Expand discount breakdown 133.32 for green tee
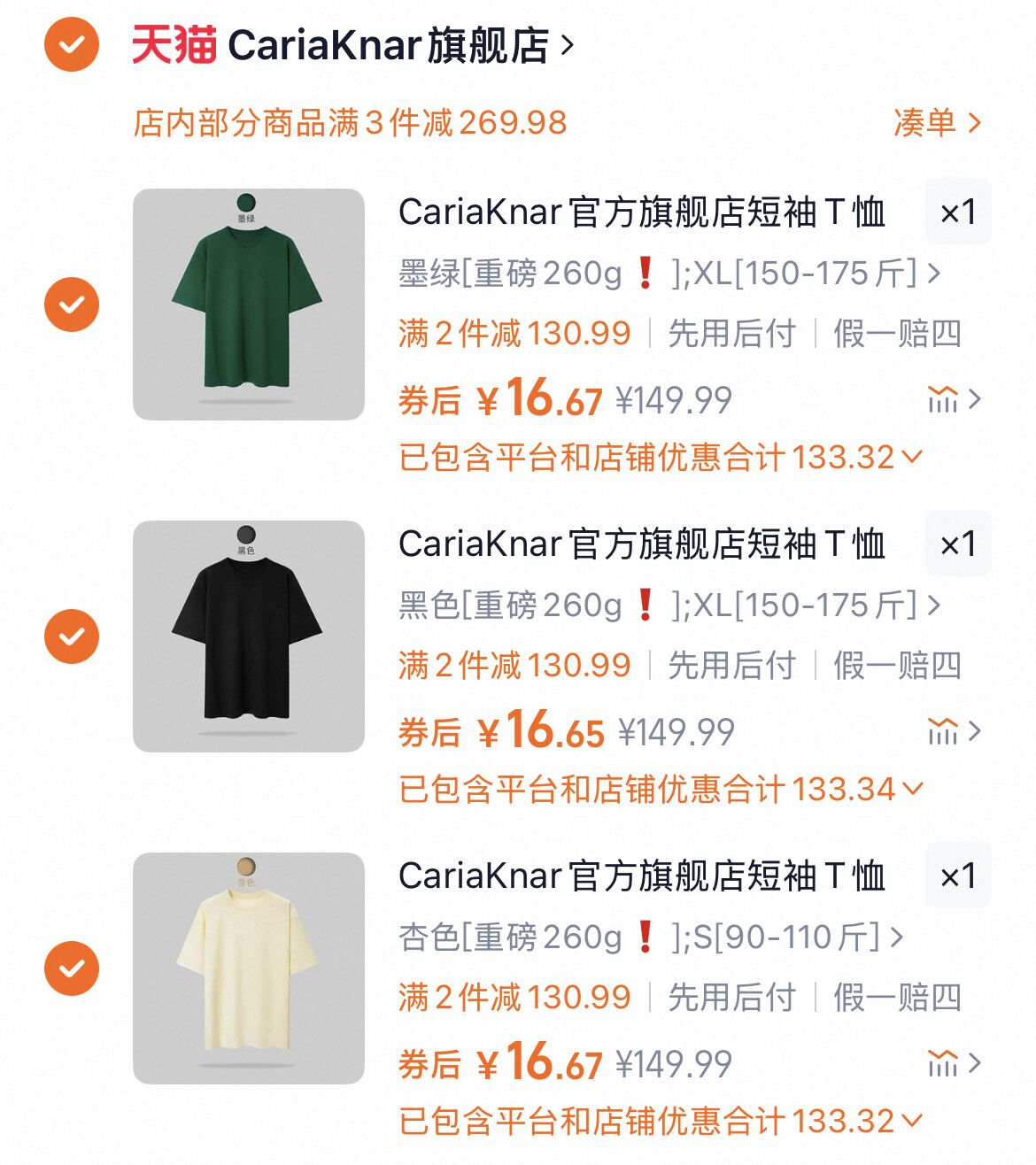Image resolution: width=1036 pixels, height=1165 pixels. 912,456
